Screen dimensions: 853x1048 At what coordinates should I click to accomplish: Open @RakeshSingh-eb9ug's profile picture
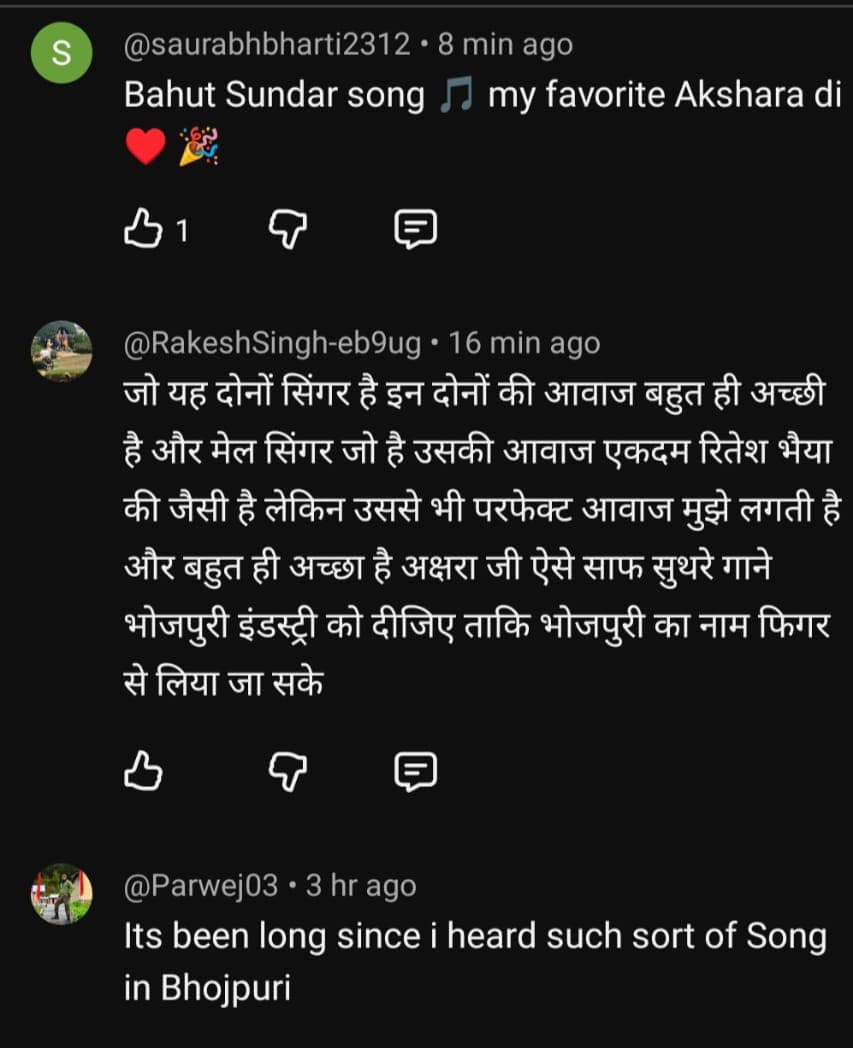coord(62,351)
